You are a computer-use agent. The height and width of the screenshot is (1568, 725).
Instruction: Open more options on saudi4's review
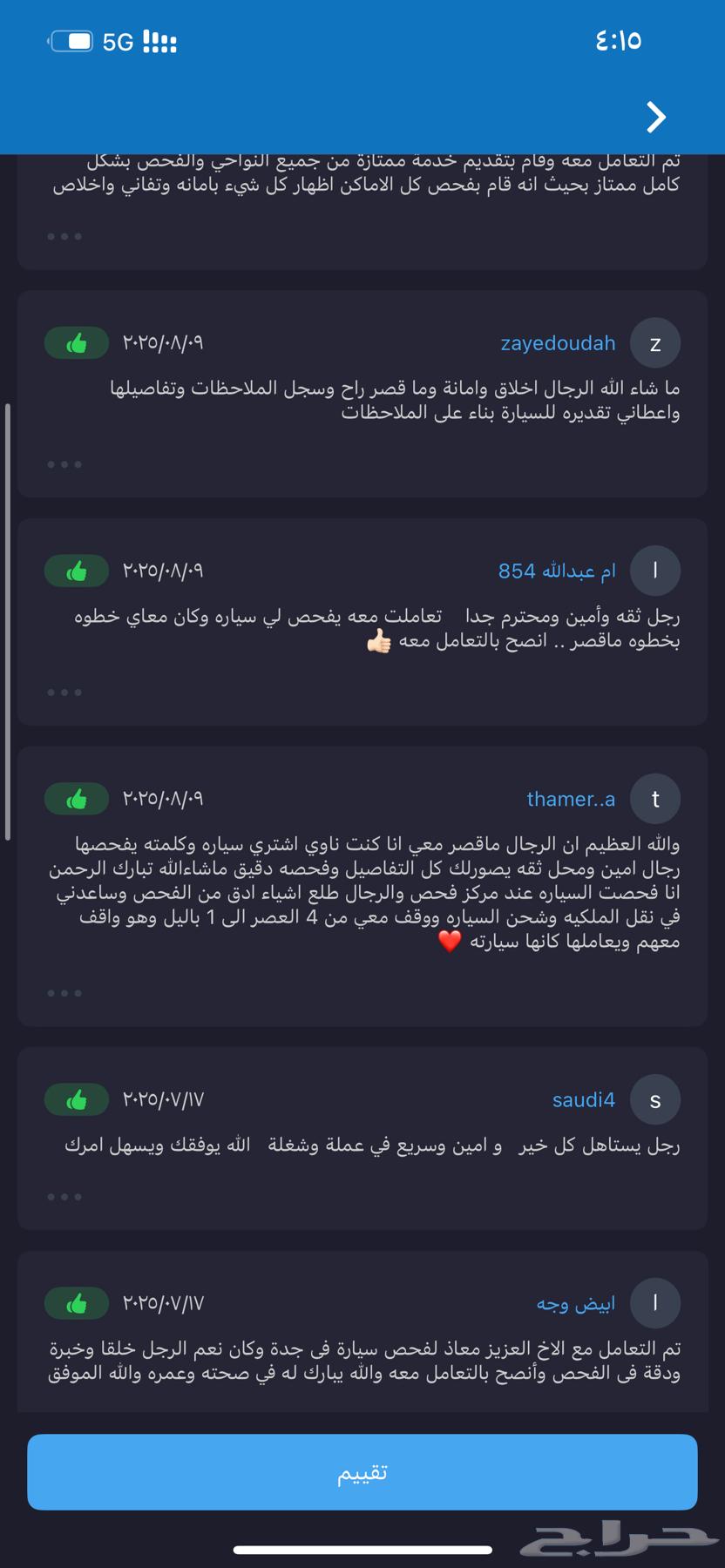[x=64, y=1197]
